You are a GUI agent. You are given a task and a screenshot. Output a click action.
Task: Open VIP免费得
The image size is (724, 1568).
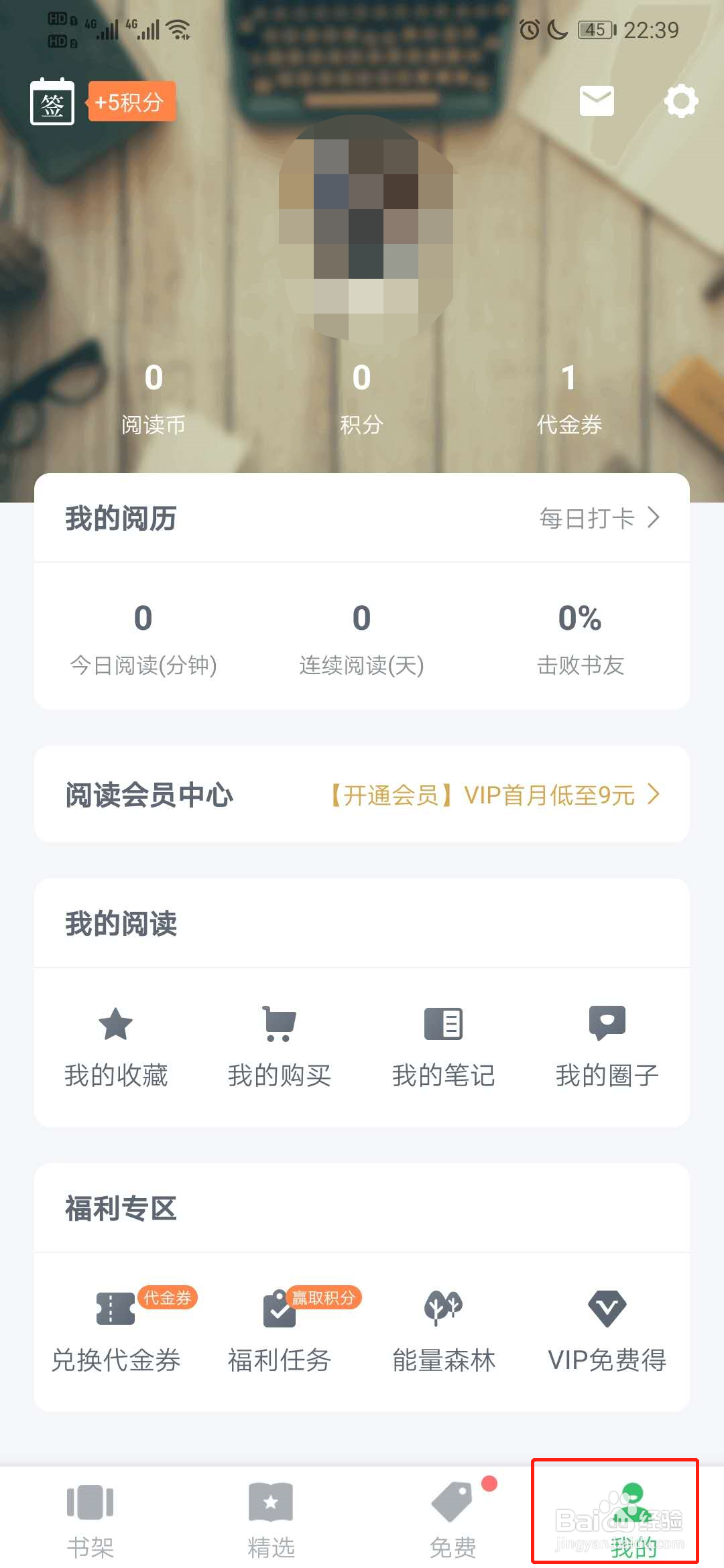click(607, 1331)
